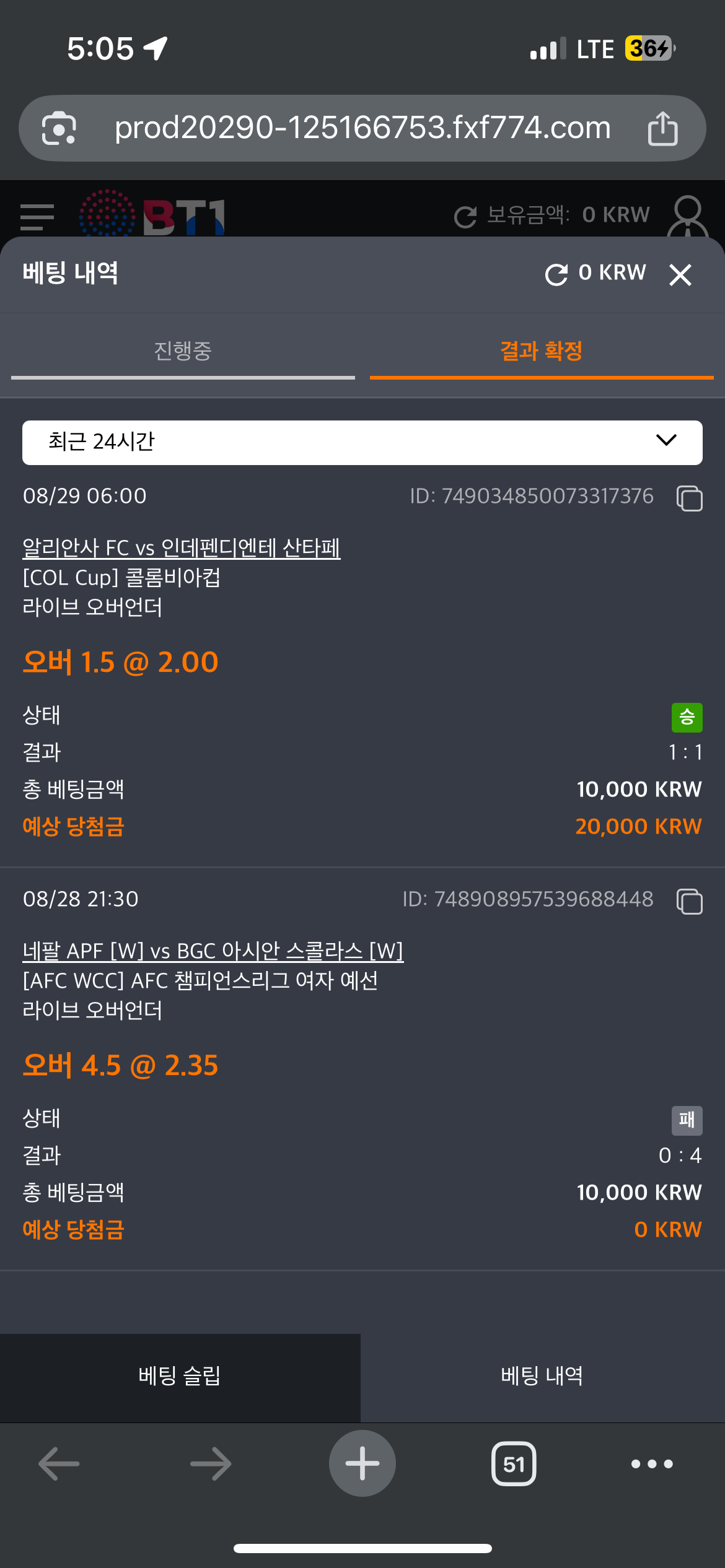Viewport: 725px width, 1568px height.
Task: Open the camera search icon in address bar
Action: [59, 128]
